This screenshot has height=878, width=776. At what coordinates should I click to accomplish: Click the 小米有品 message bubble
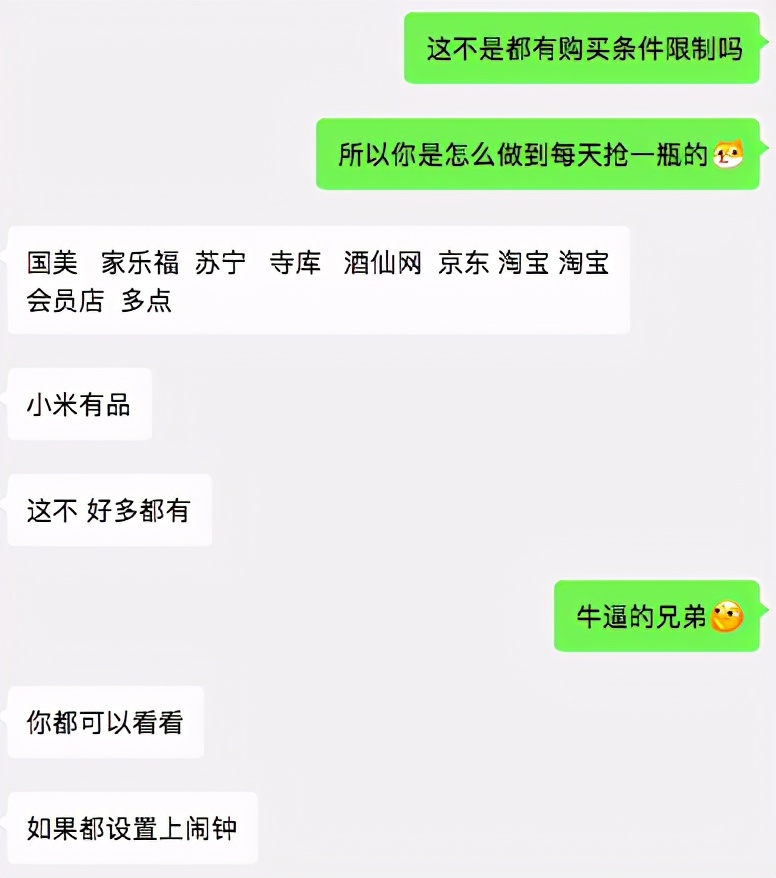pyautogui.click(x=79, y=404)
